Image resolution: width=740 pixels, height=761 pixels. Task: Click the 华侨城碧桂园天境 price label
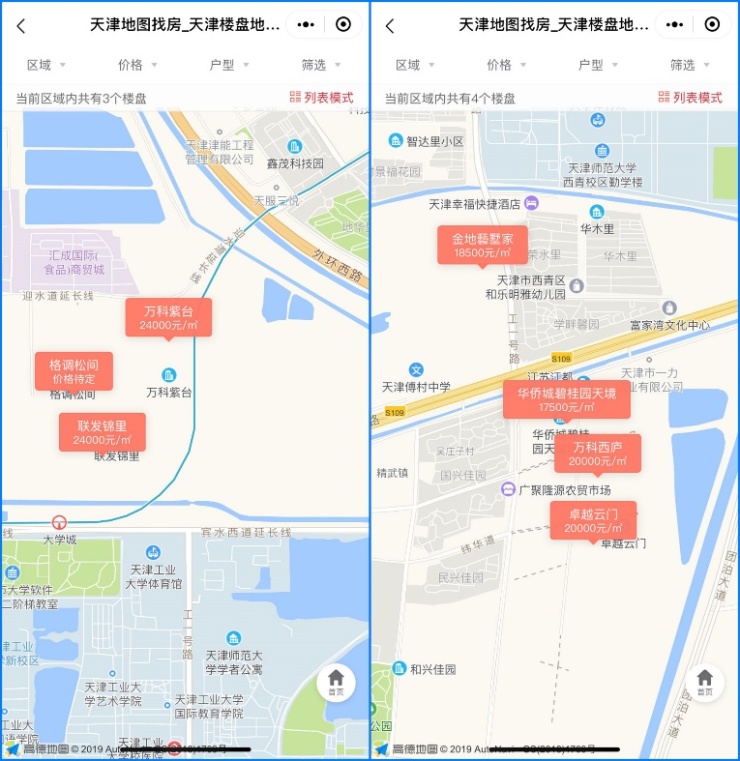[567, 399]
